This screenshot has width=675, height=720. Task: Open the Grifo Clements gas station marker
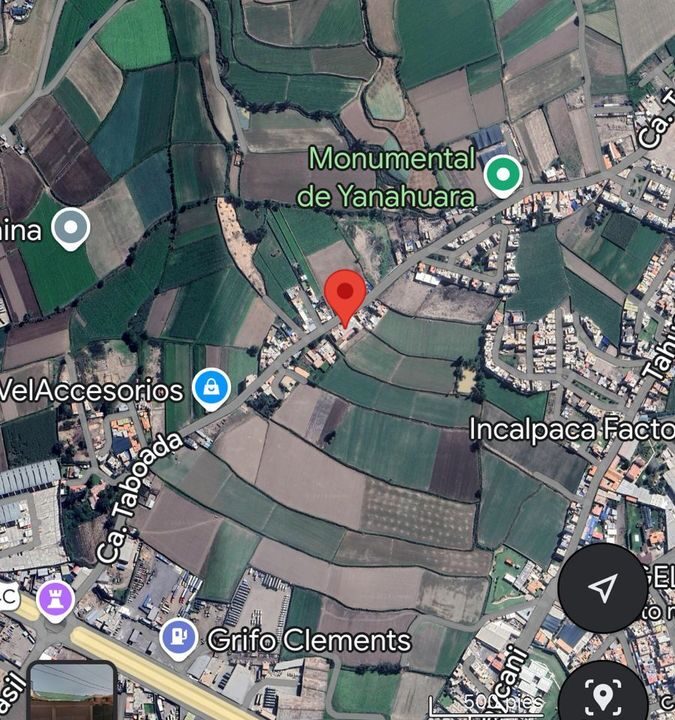(179, 638)
